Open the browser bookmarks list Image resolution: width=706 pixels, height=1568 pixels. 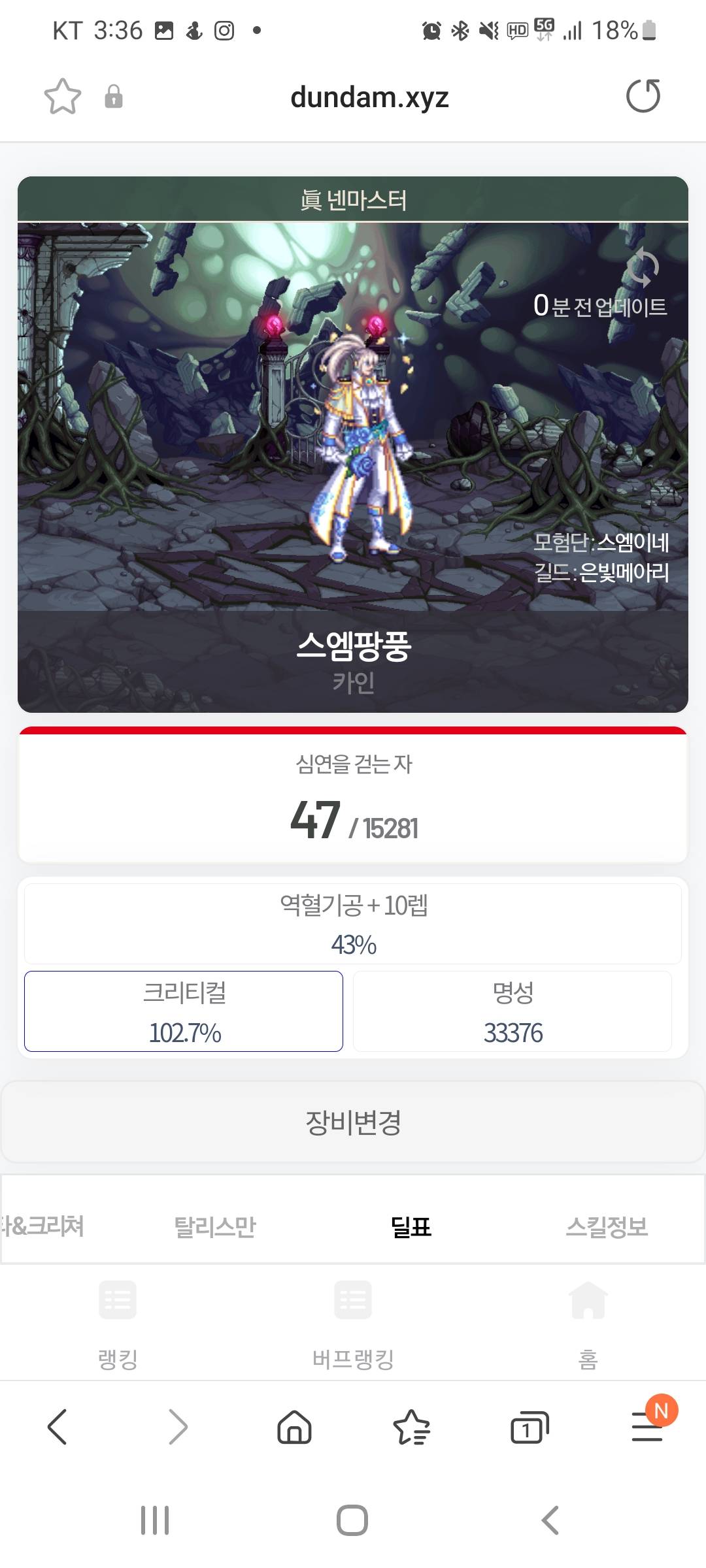[x=411, y=1426]
